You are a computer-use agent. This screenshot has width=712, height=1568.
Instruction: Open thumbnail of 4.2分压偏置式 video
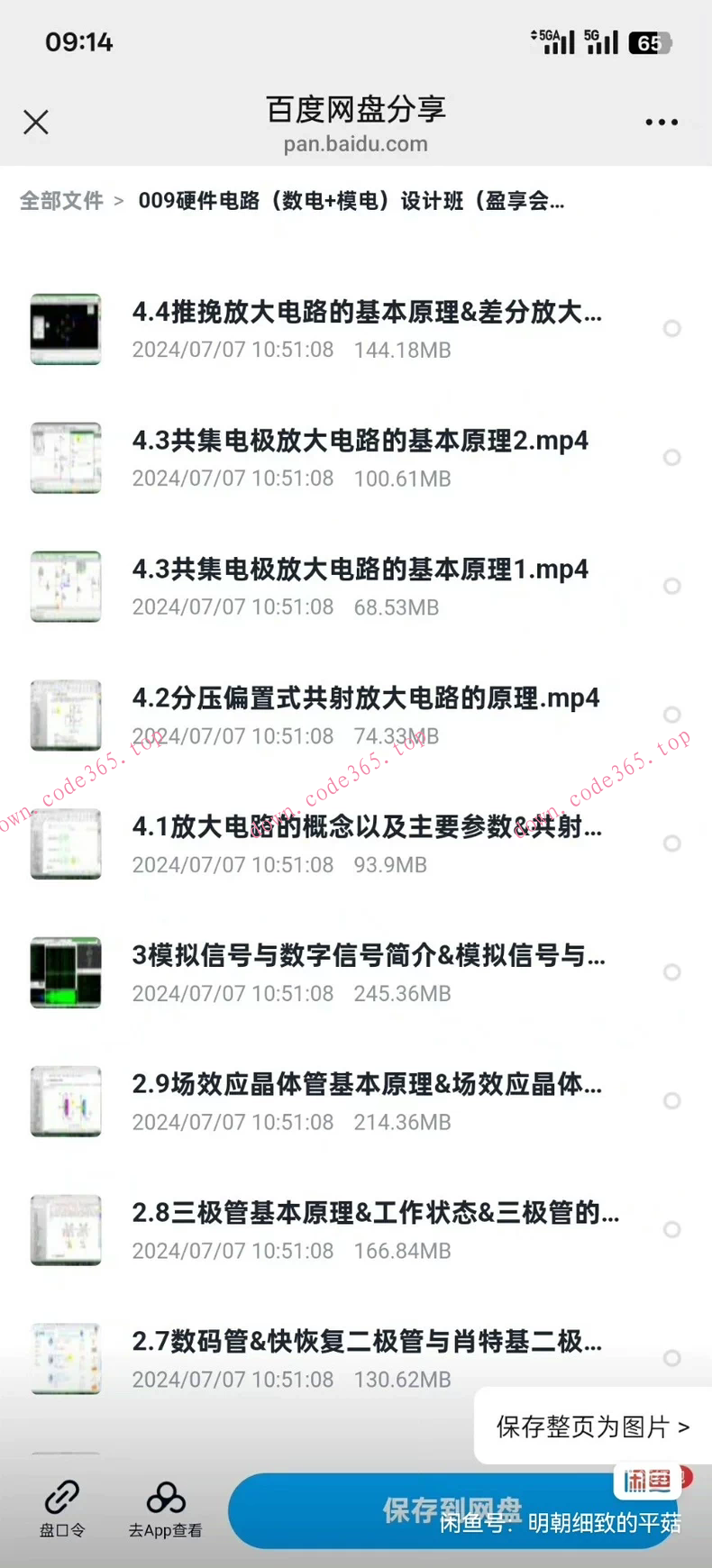pos(65,716)
